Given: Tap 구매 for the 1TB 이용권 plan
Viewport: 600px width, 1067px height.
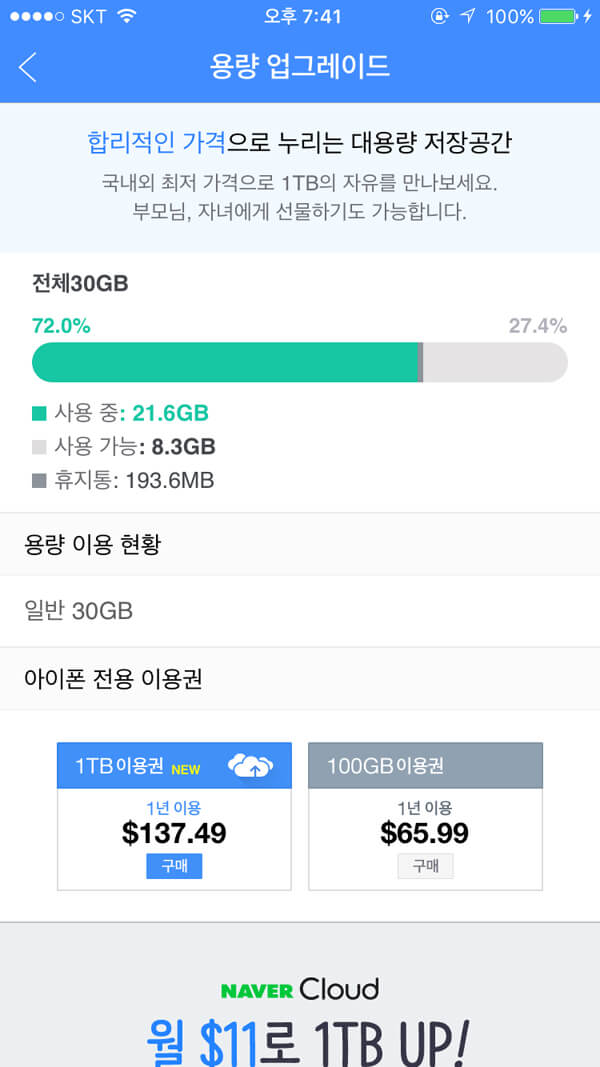Looking at the screenshot, I should pyautogui.click(x=174, y=866).
